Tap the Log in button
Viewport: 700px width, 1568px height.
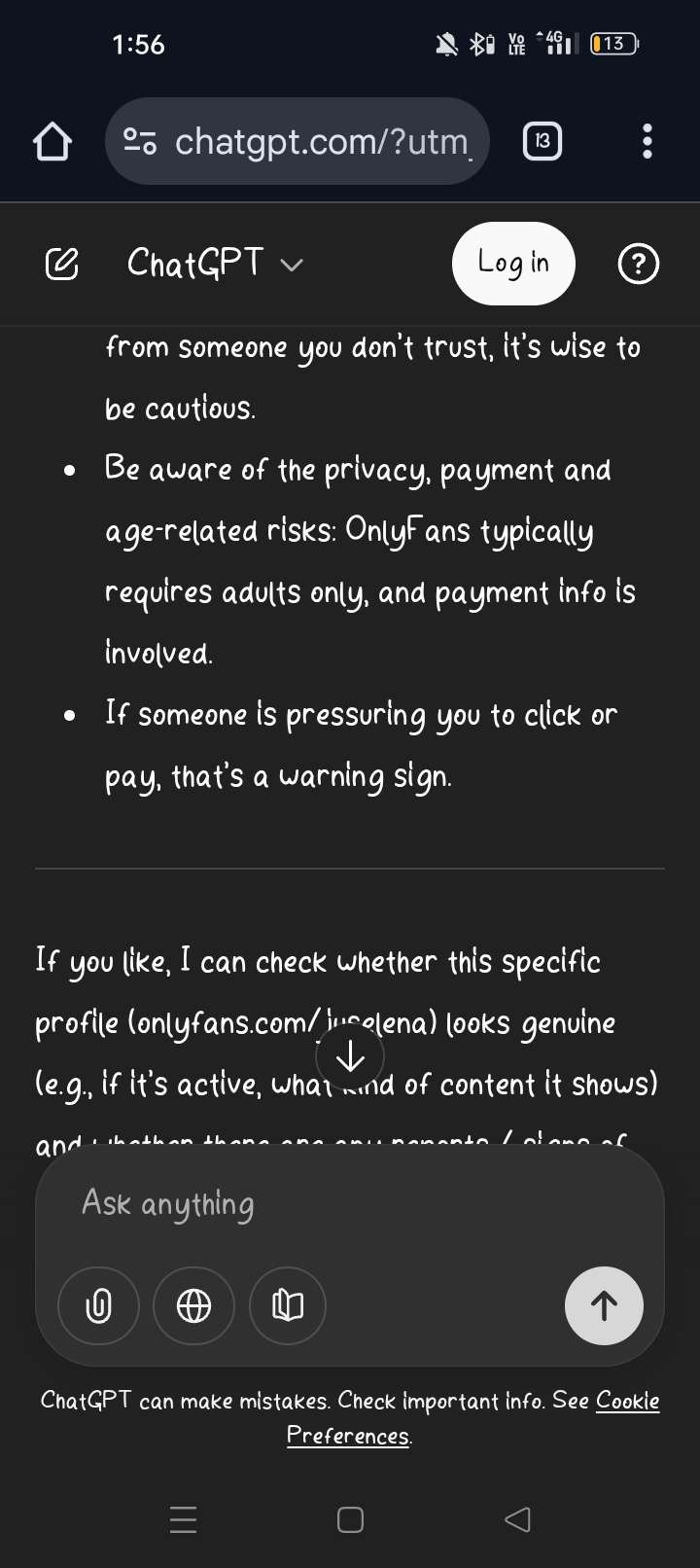pyautogui.click(x=513, y=263)
